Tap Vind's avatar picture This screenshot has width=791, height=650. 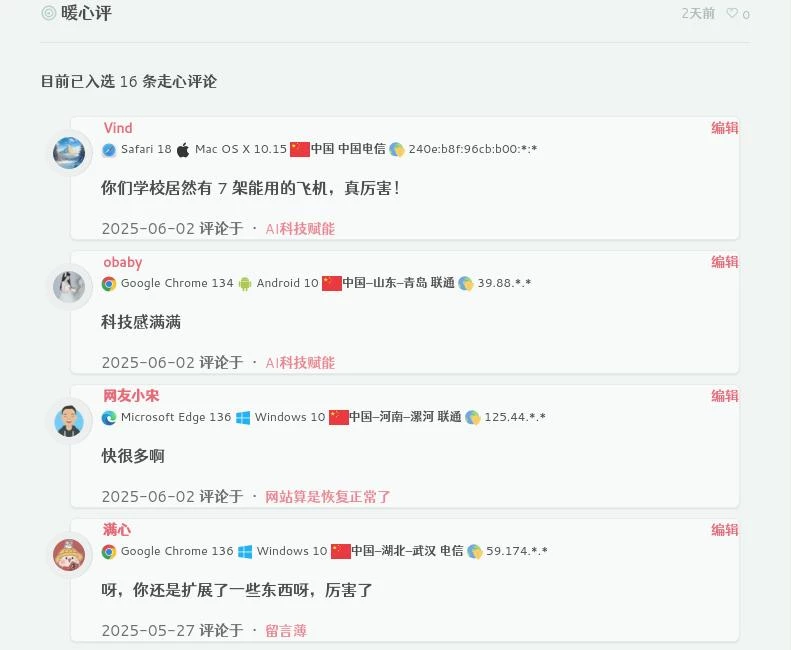click(x=70, y=153)
